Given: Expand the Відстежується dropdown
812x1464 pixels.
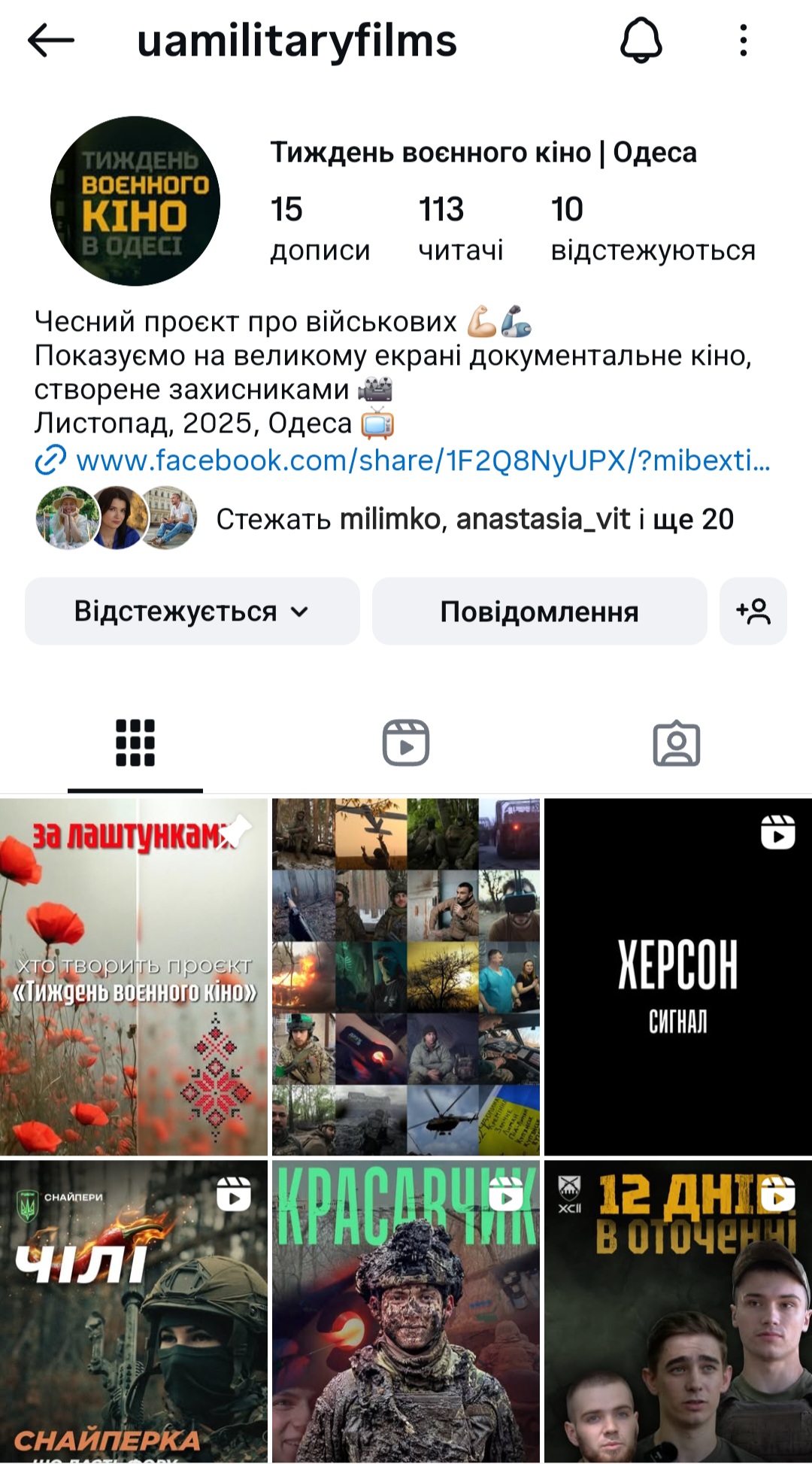Looking at the screenshot, I should (x=192, y=611).
